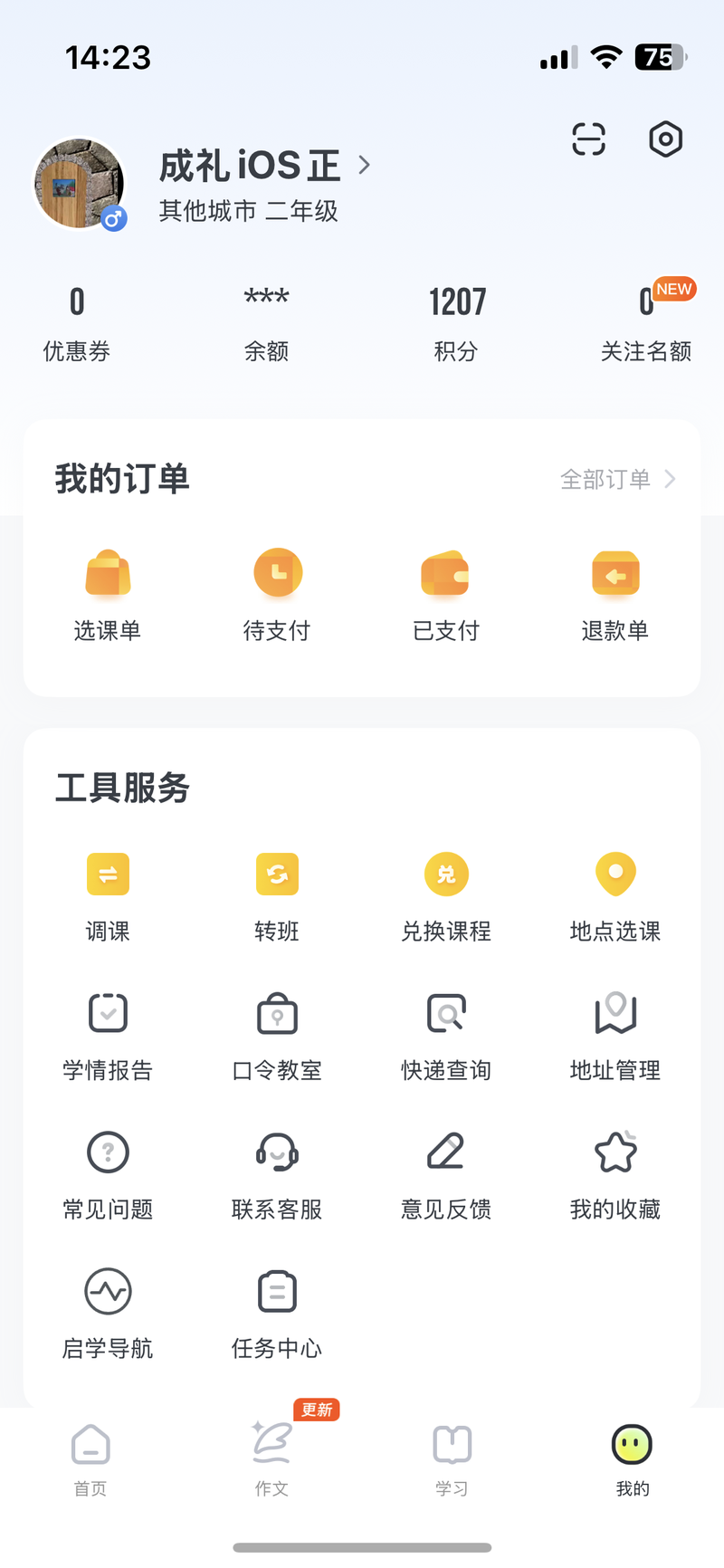Open 我的收藏 favorites
The height and width of the screenshot is (1568, 724).
(615, 1174)
